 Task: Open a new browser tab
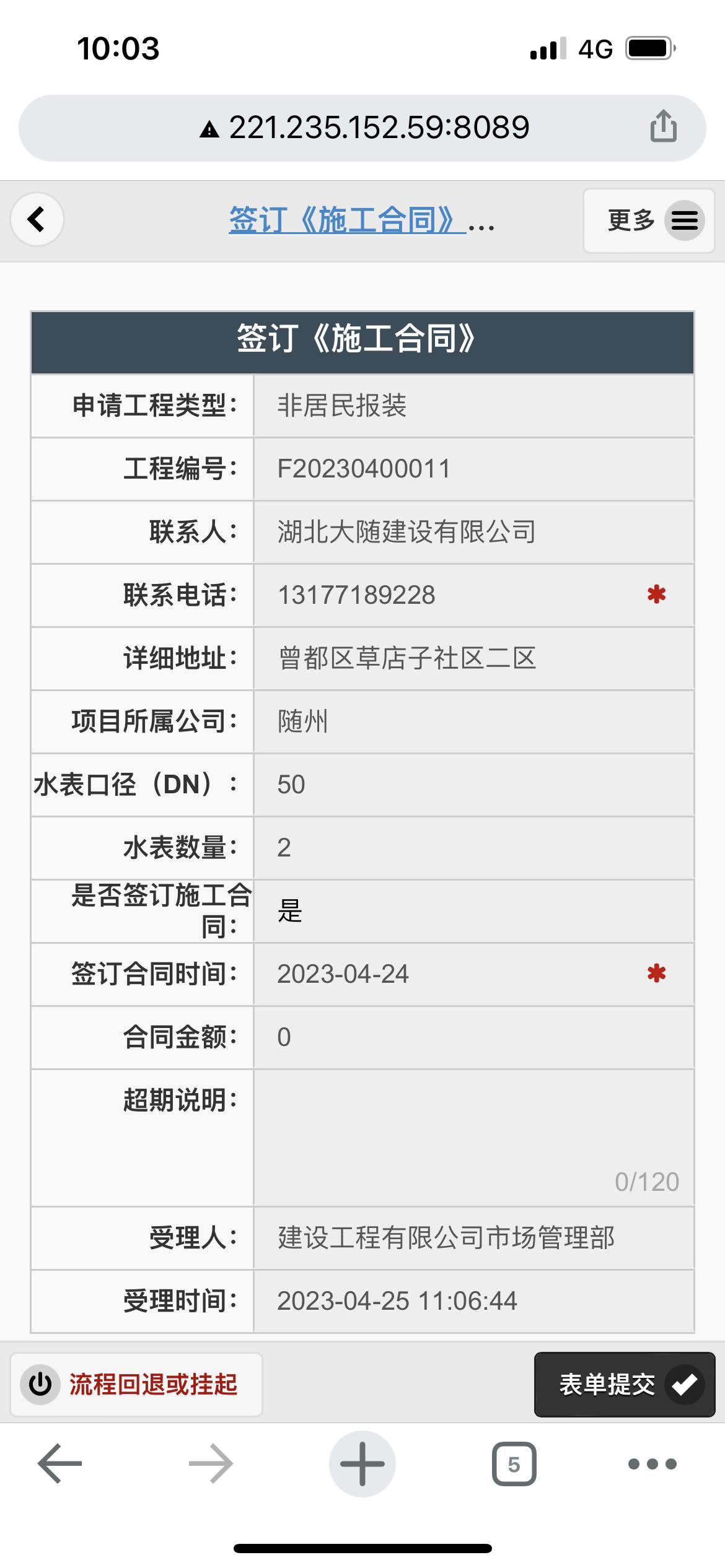tap(362, 1464)
